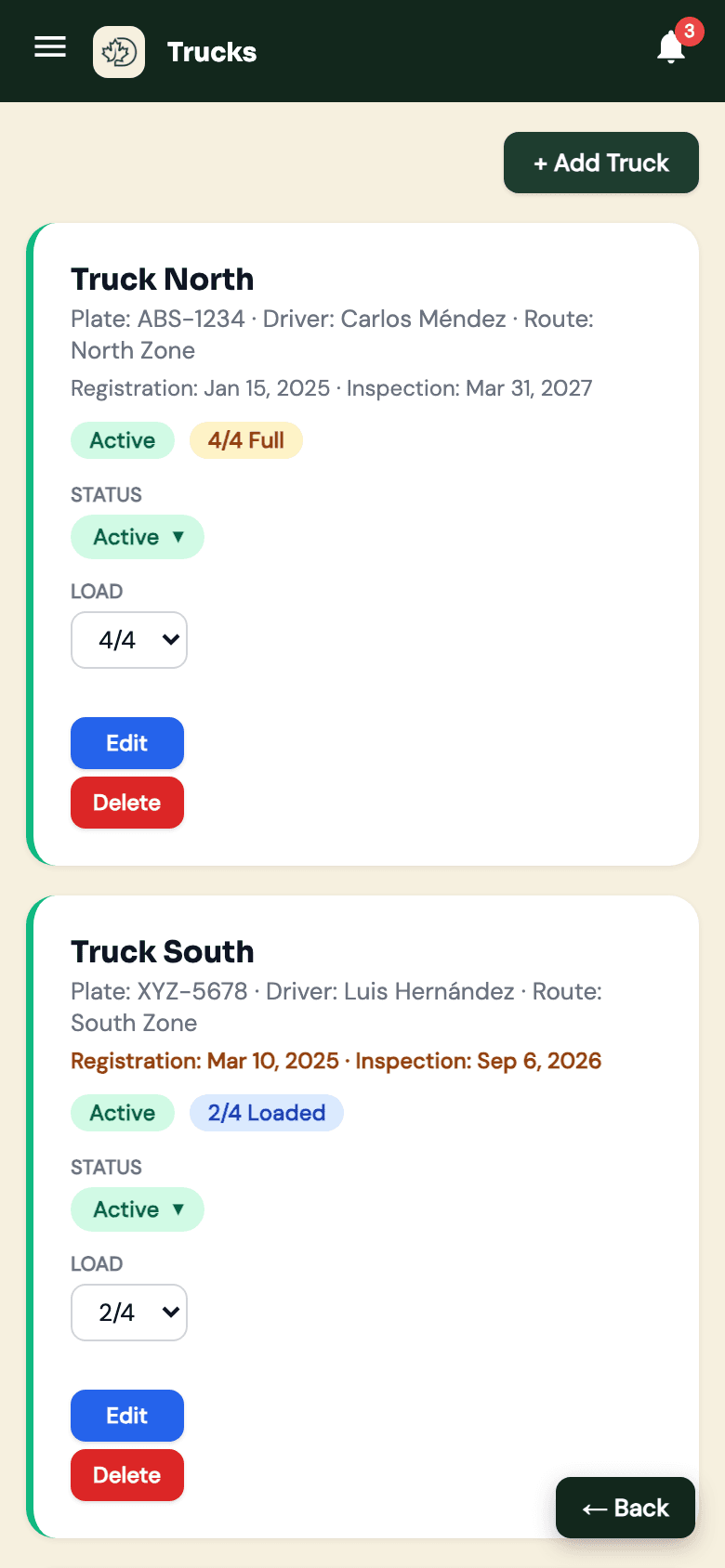Viewport: 725px width, 1568px height.
Task: Expand the Status dropdown for Truck North
Action: [x=138, y=537]
